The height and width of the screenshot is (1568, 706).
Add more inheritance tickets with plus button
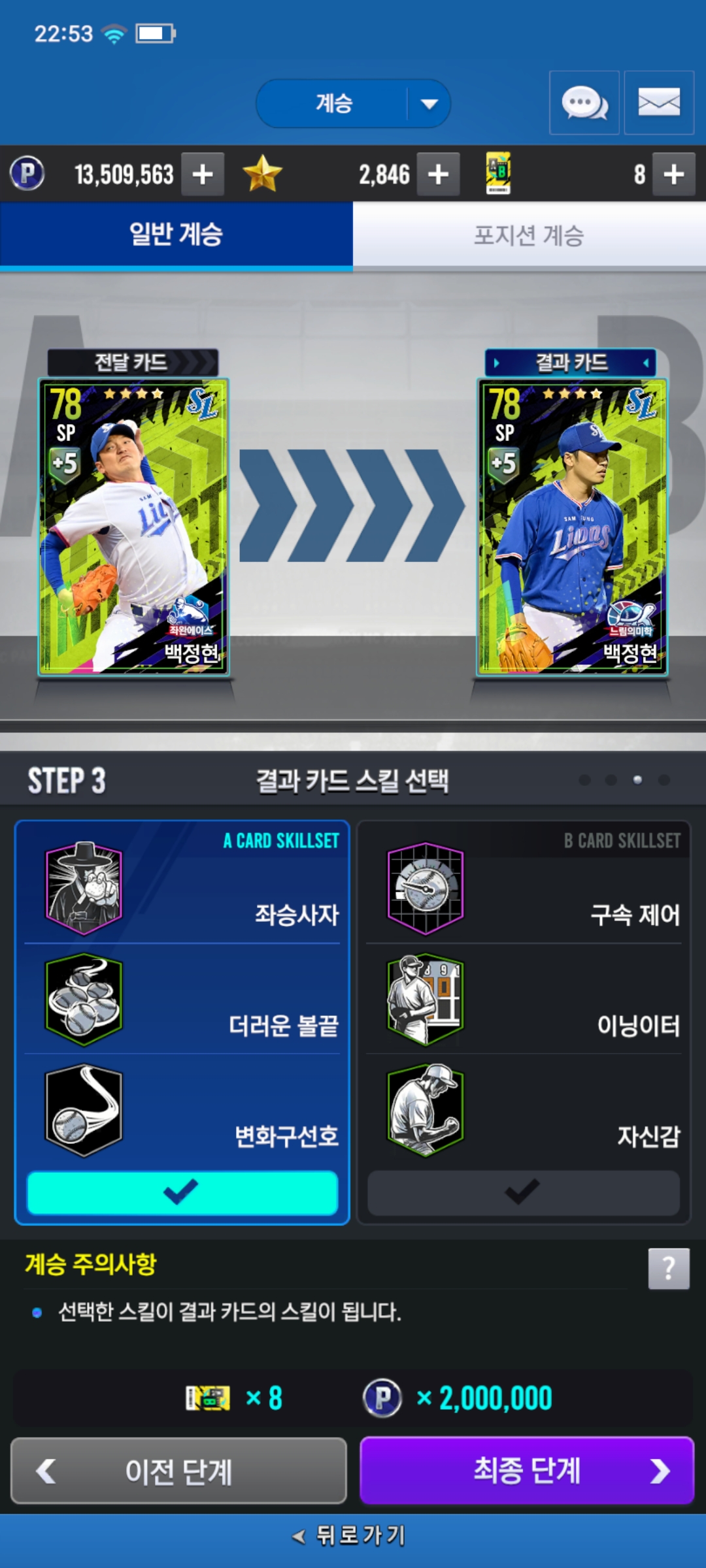(x=674, y=174)
